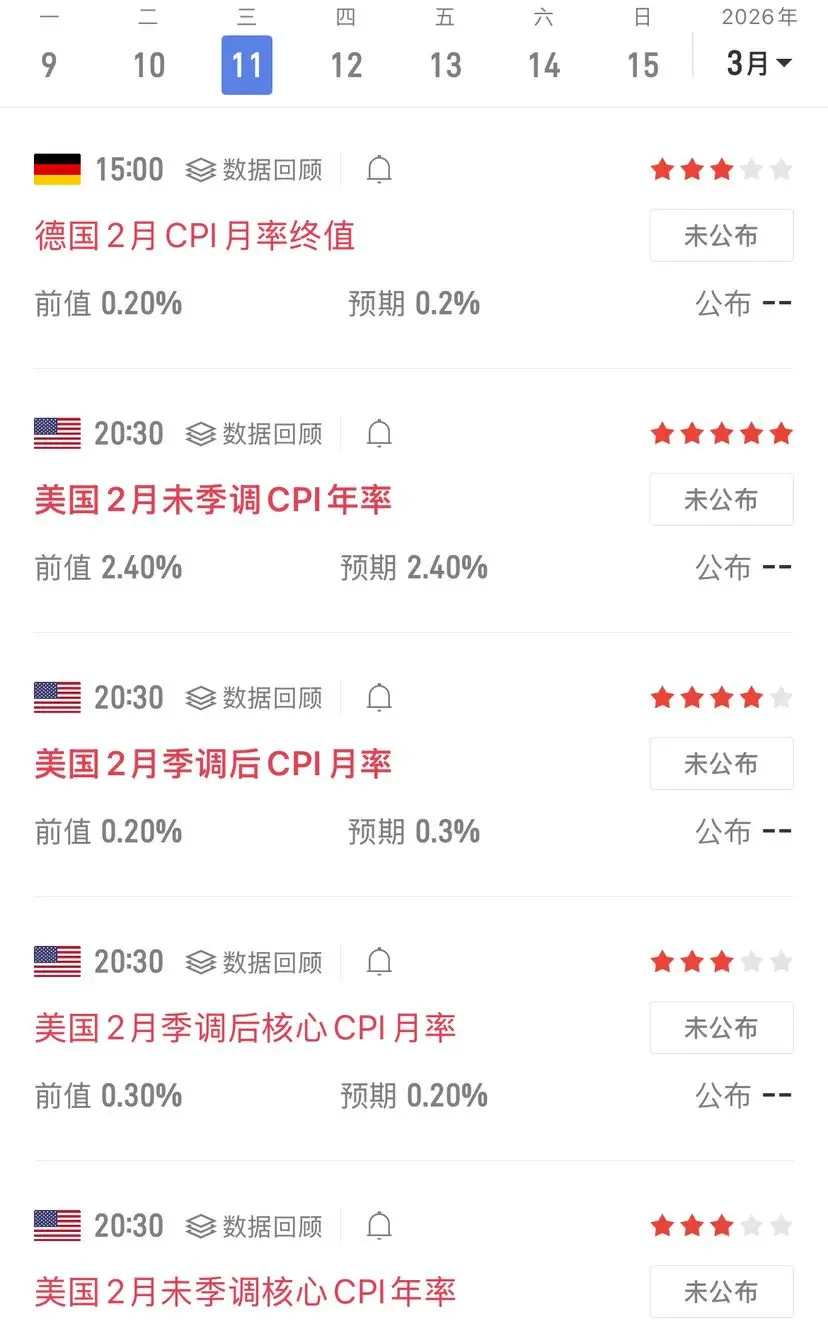Tap 未公布 button for 德国2月CPI月率终值
828x1331 pixels.
tap(721, 236)
